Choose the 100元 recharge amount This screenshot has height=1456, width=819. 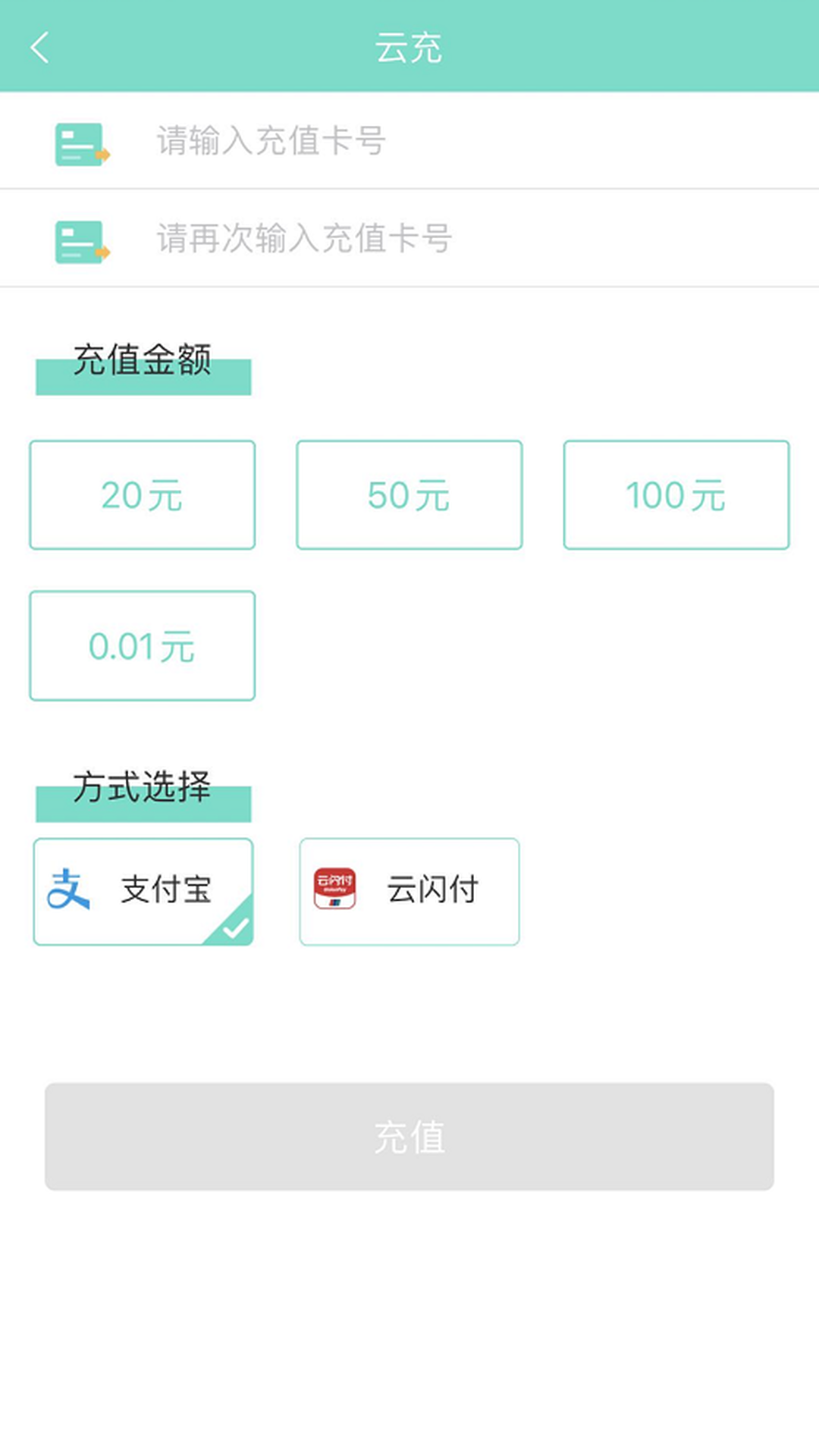click(x=676, y=494)
